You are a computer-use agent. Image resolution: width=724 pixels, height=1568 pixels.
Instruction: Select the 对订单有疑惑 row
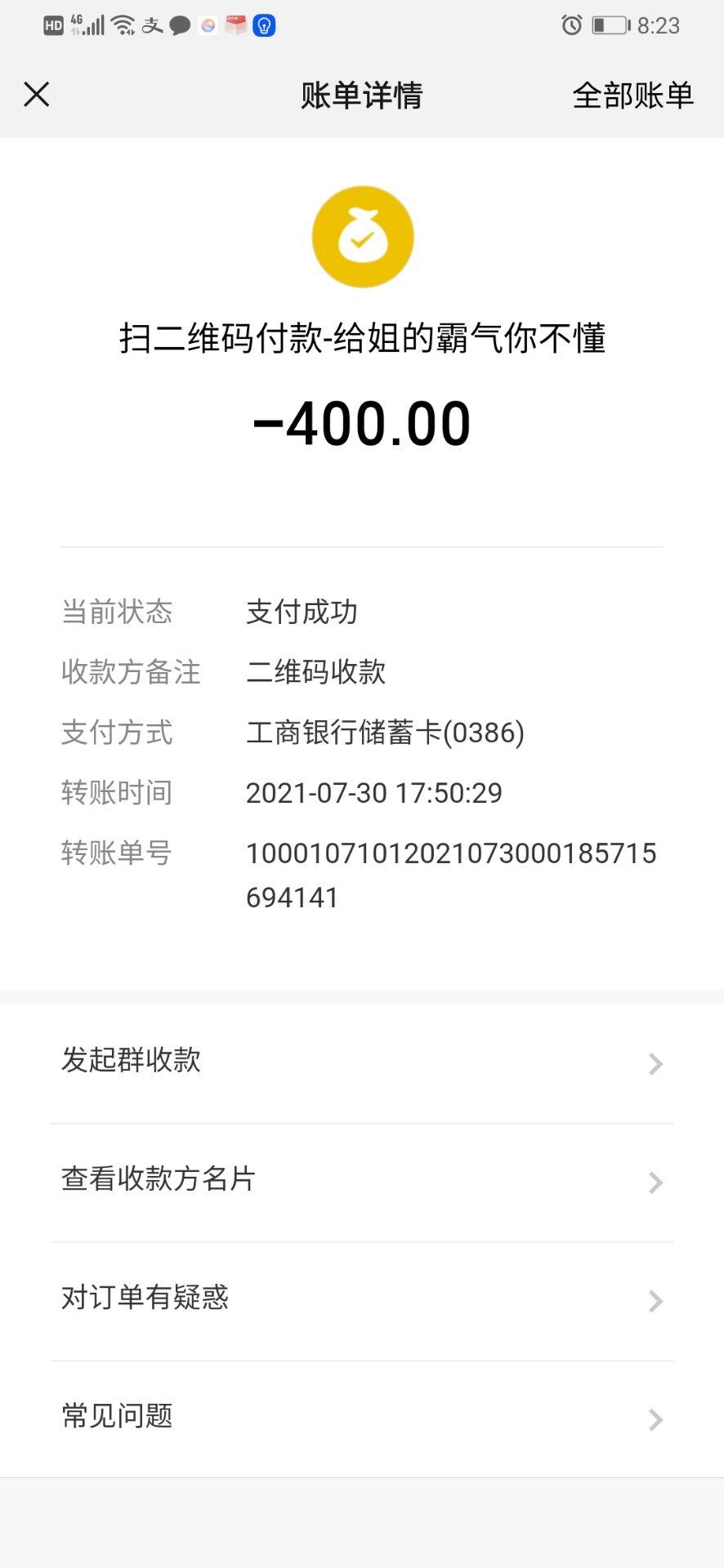(x=361, y=1298)
